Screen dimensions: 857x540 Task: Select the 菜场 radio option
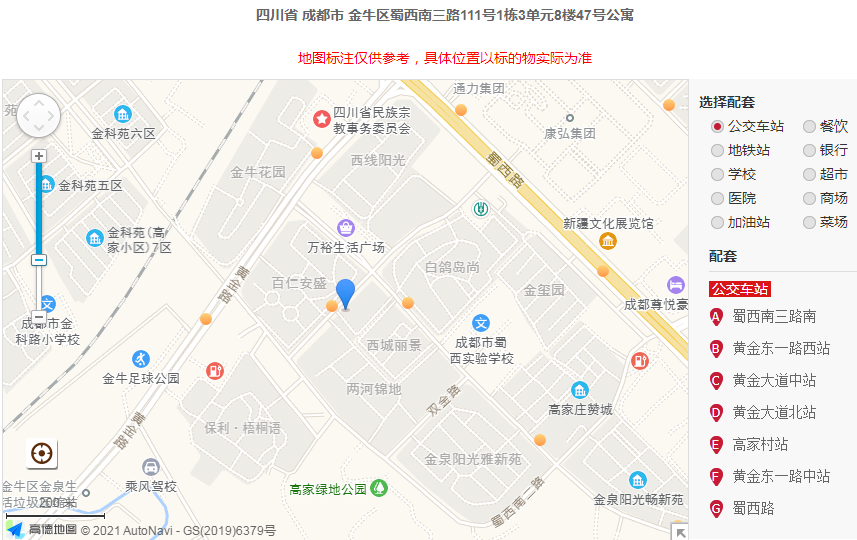pyautogui.click(x=809, y=223)
